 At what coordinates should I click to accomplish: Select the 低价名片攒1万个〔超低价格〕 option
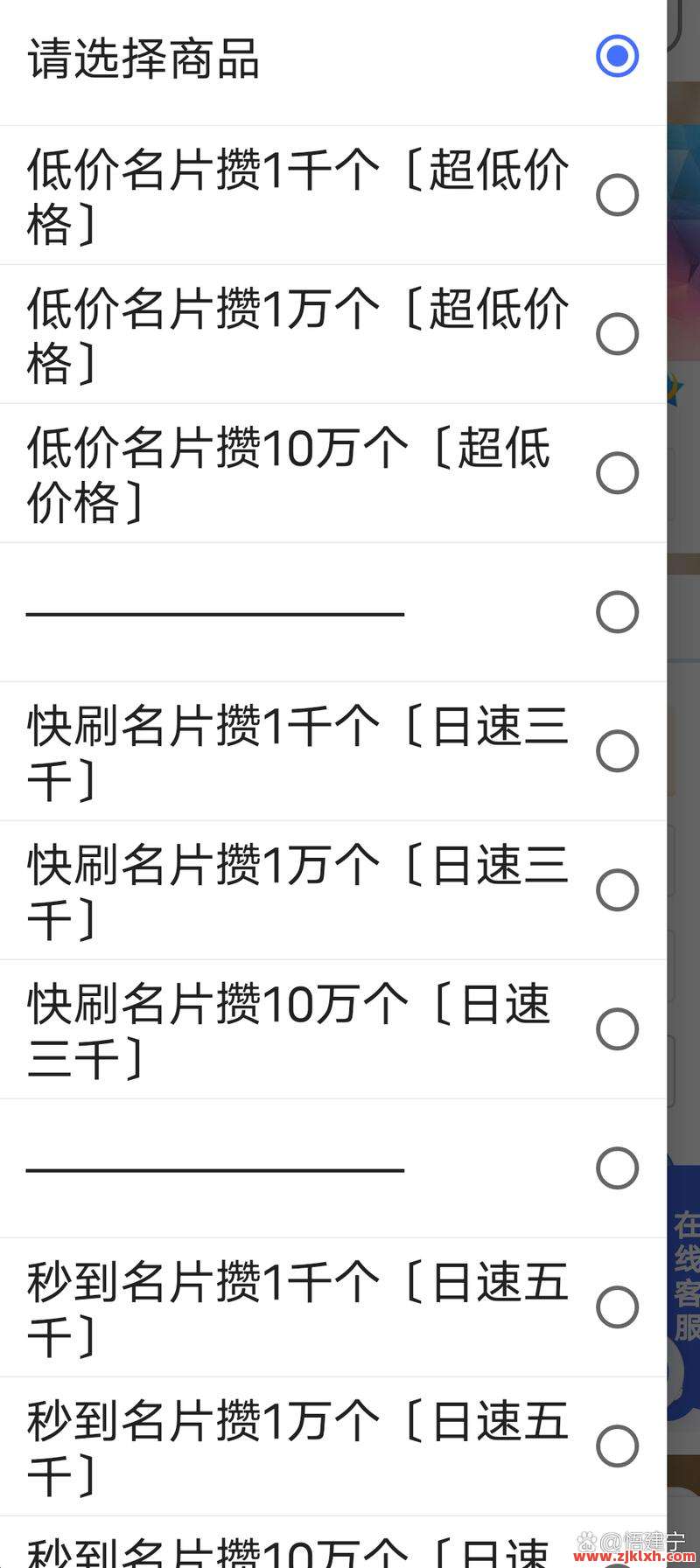tap(618, 333)
